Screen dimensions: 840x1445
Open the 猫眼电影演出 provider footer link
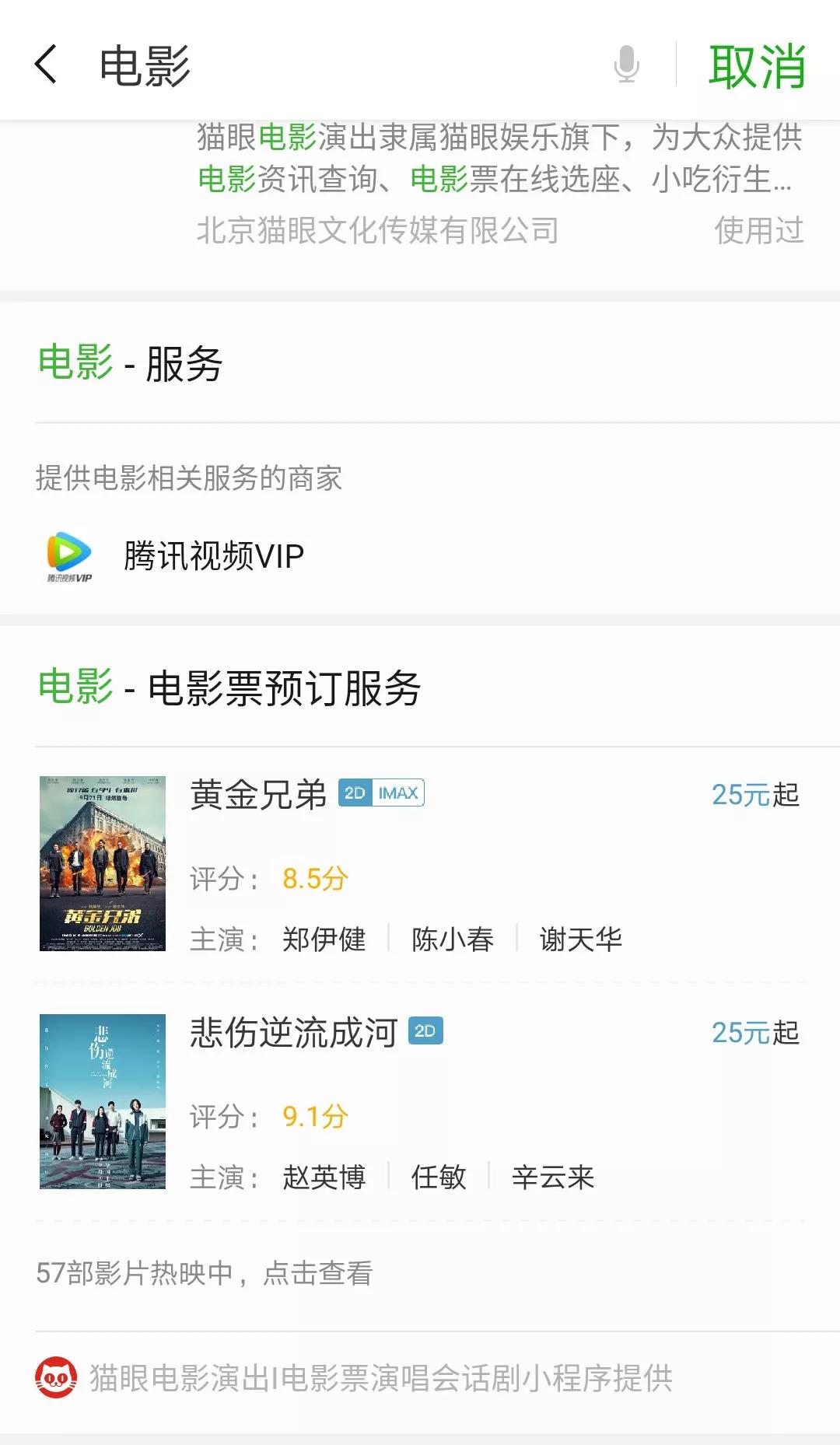click(x=380, y=1377)
